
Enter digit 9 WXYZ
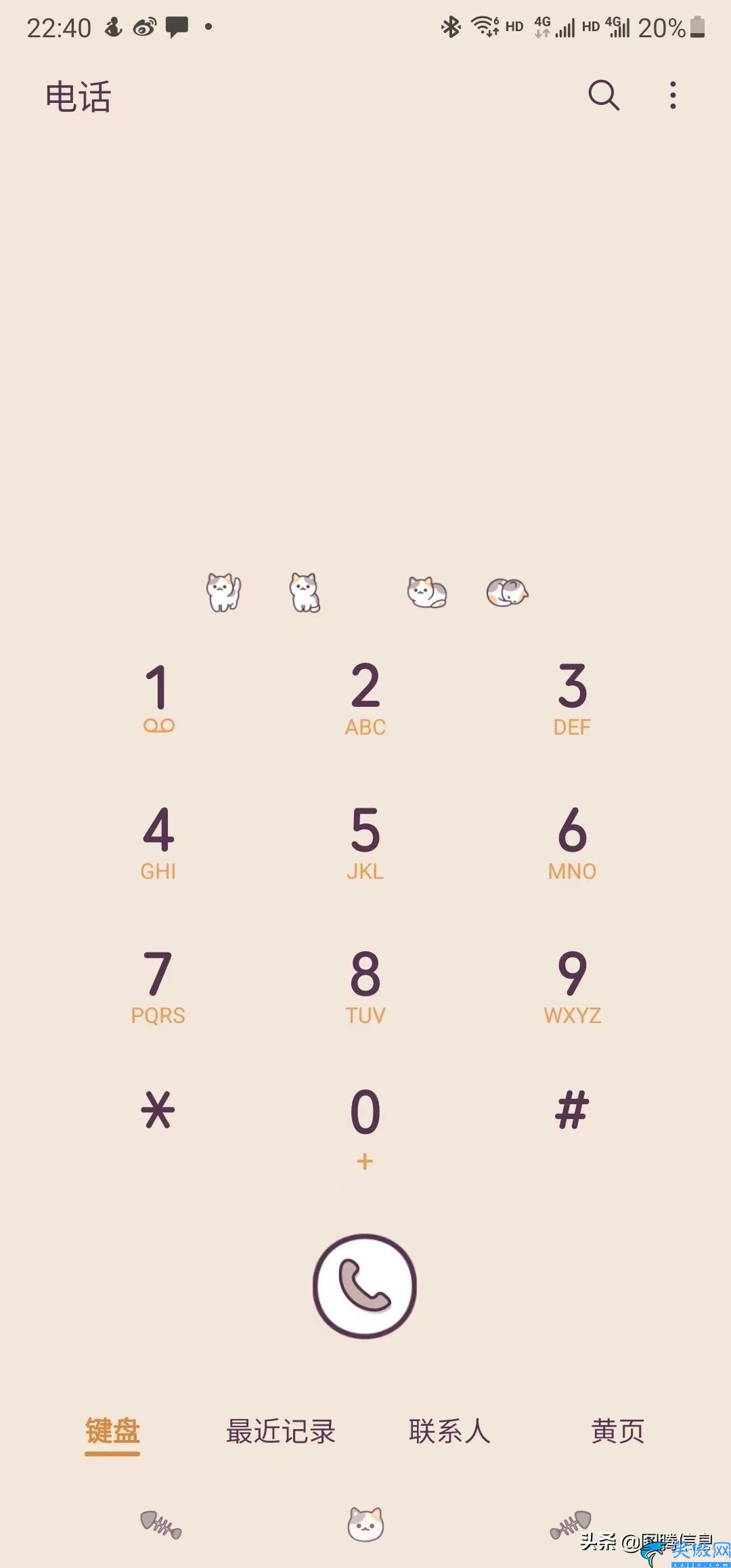point(572,986)
